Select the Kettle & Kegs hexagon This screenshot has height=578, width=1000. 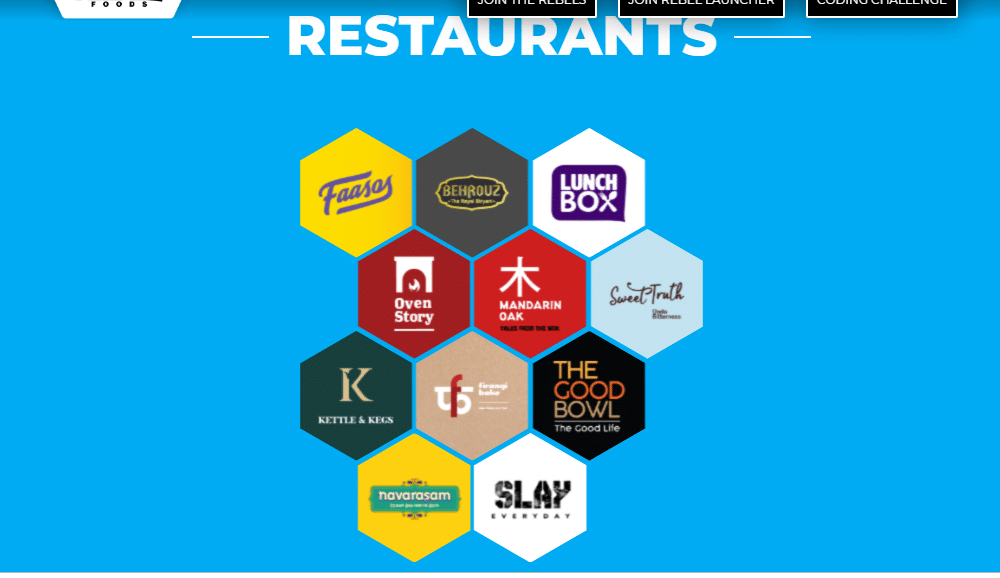[356, 396]
